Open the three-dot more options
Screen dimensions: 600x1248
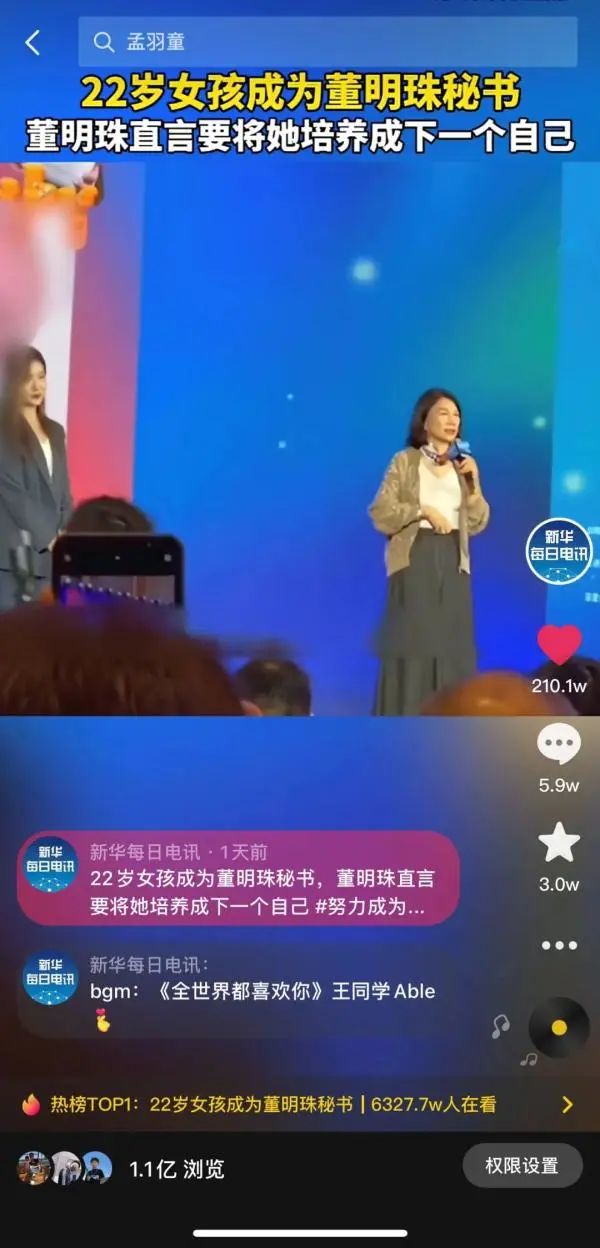[559, 945]
